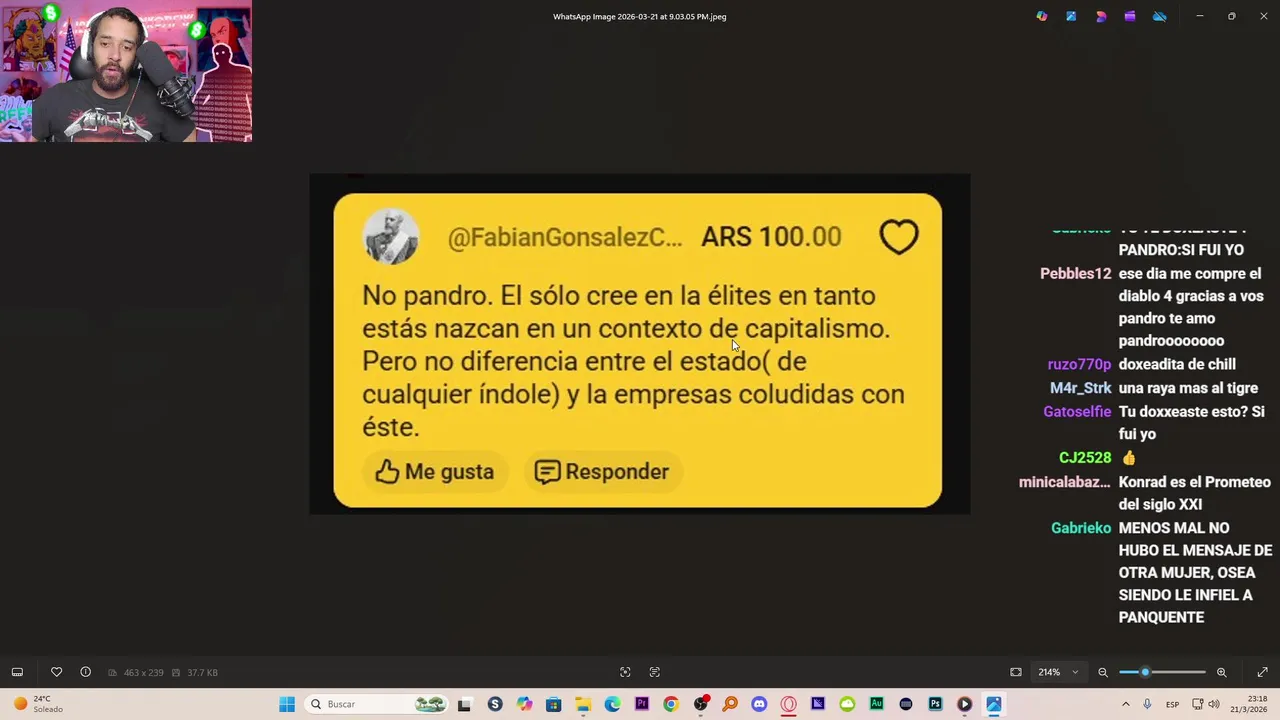Zoom in on the image
Screen dimensions: 1280x720
tap(1221, 672)
